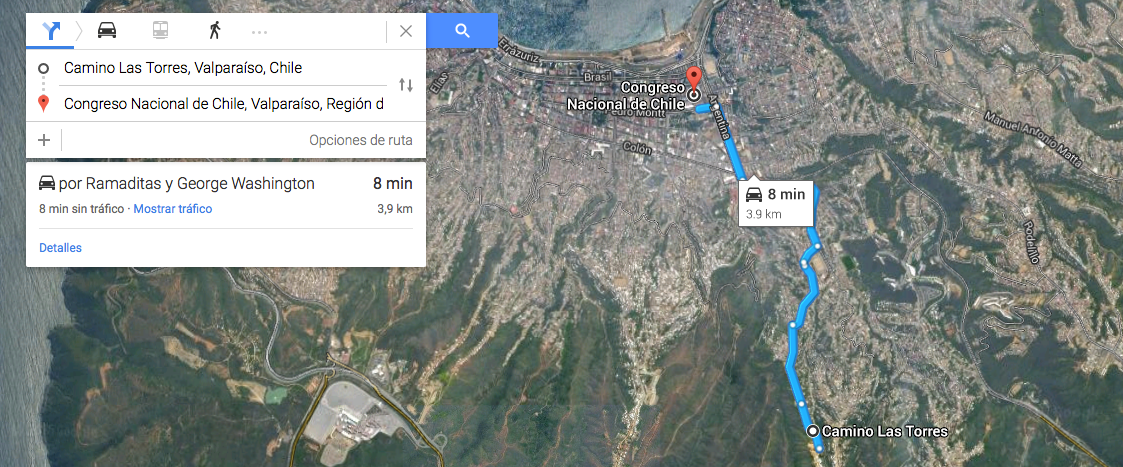Open more travel mode options
1123x467 pixels.
click(x=259, y=32)
